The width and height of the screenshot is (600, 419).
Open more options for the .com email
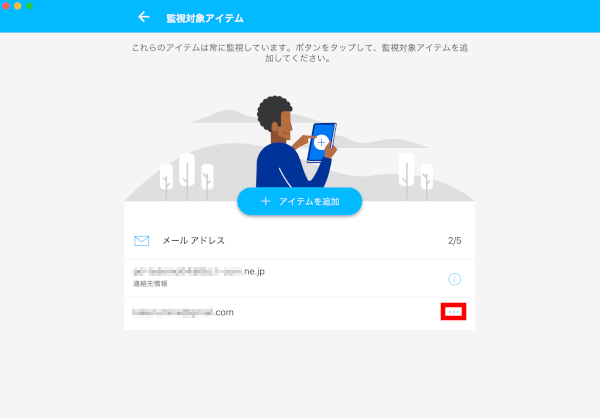(454, 312)
